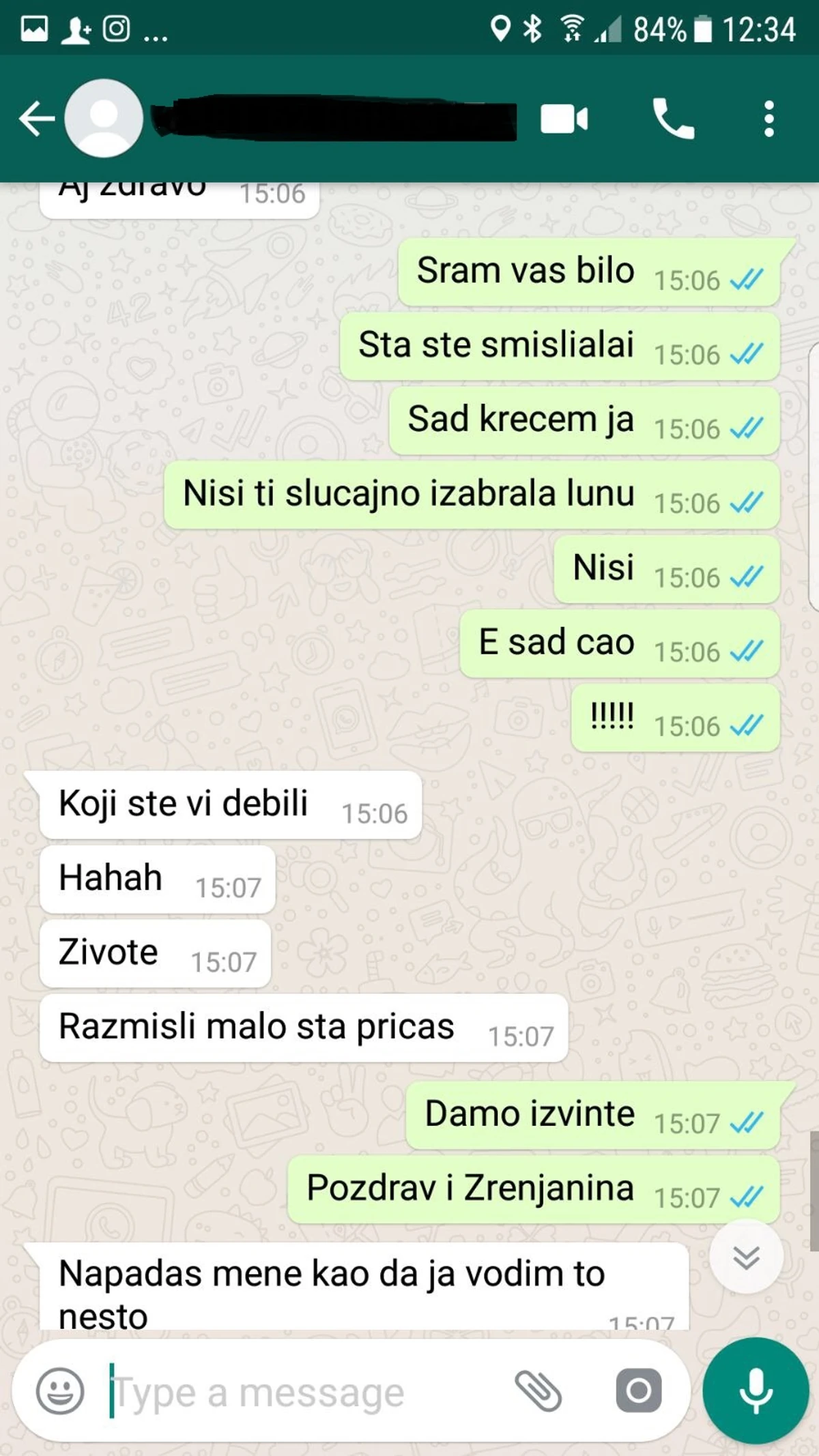Attach a file with the paperclip
Viewport: 819px width, 1456px height.
(538, 1391)
